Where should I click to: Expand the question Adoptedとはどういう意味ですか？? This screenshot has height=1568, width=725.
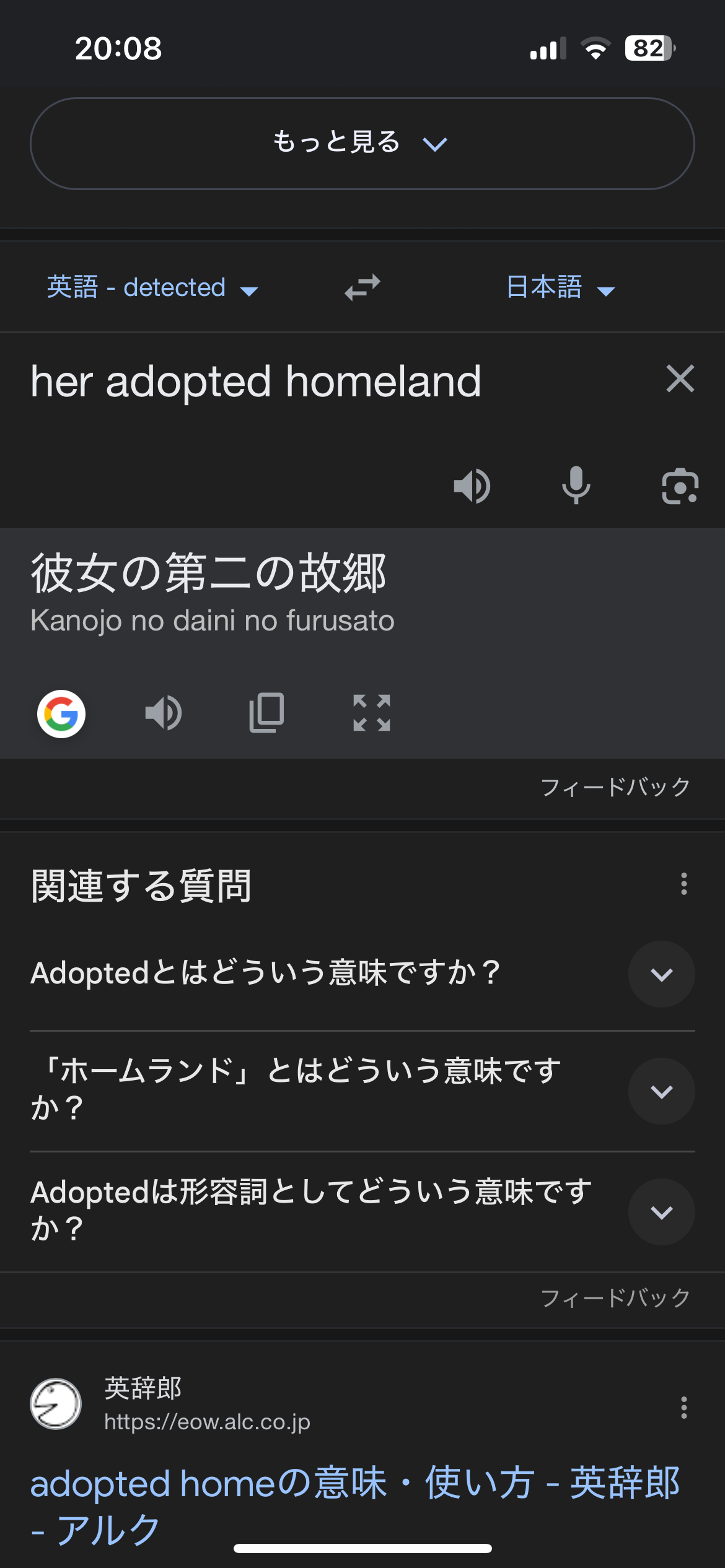point(661,974)
